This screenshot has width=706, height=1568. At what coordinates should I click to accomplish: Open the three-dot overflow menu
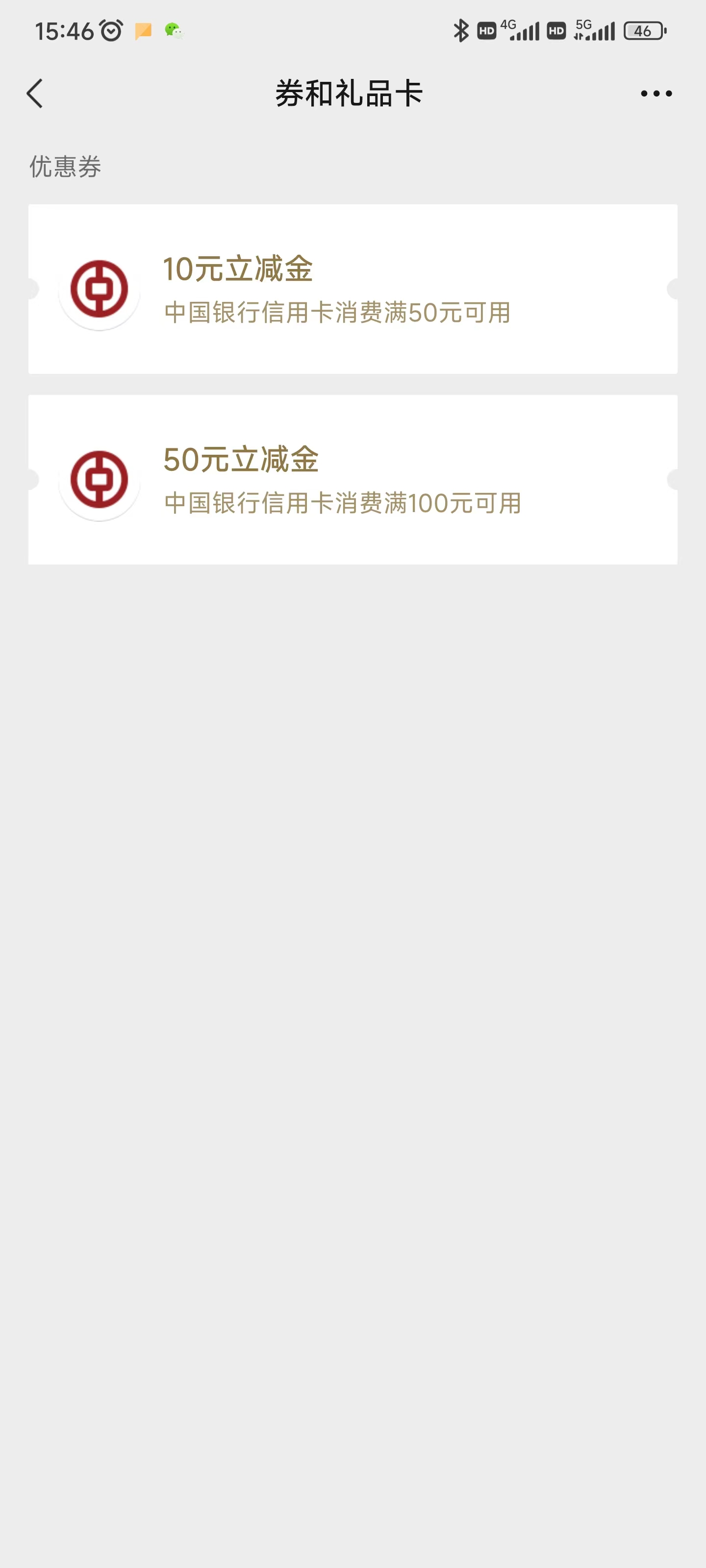(x=656, y=94)
